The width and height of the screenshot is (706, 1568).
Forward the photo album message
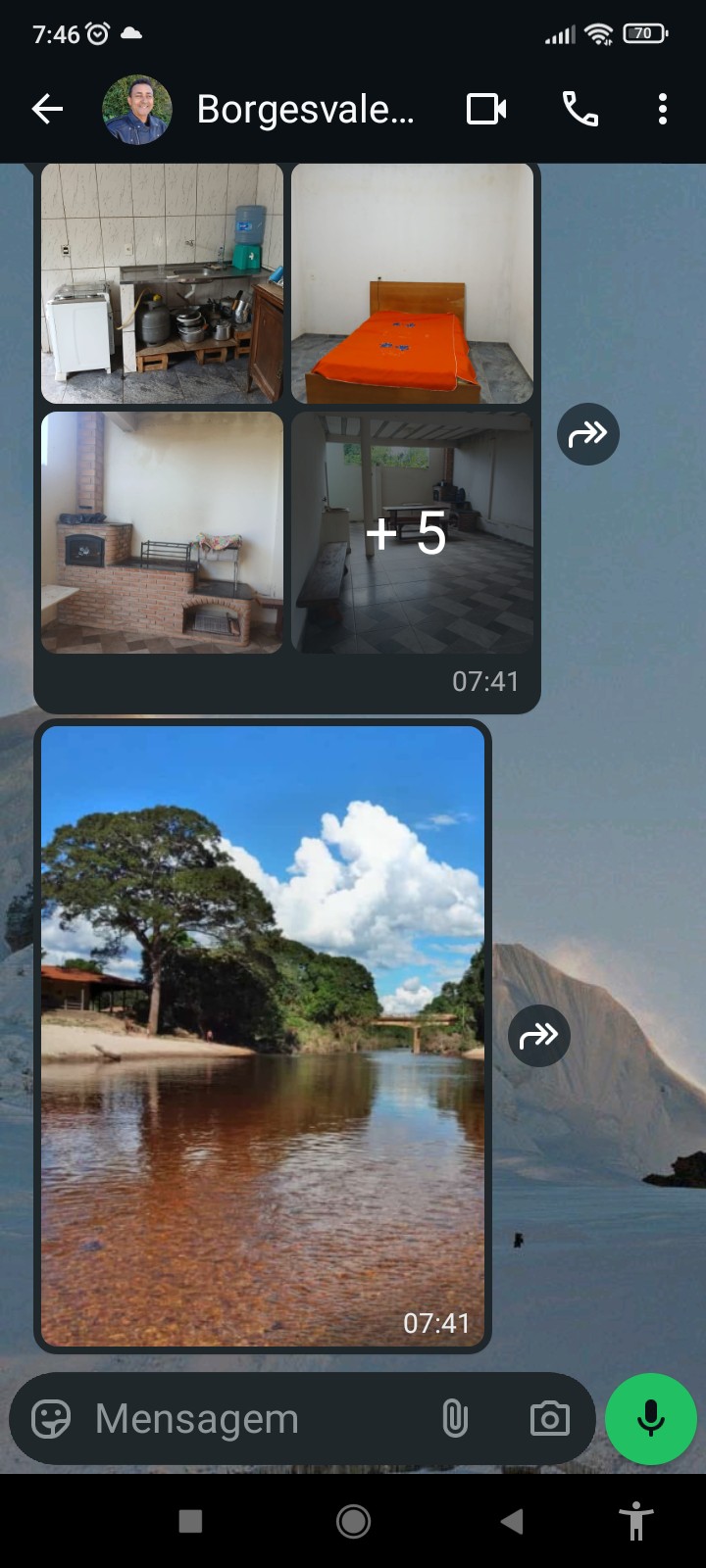click(x=588, y=433)
